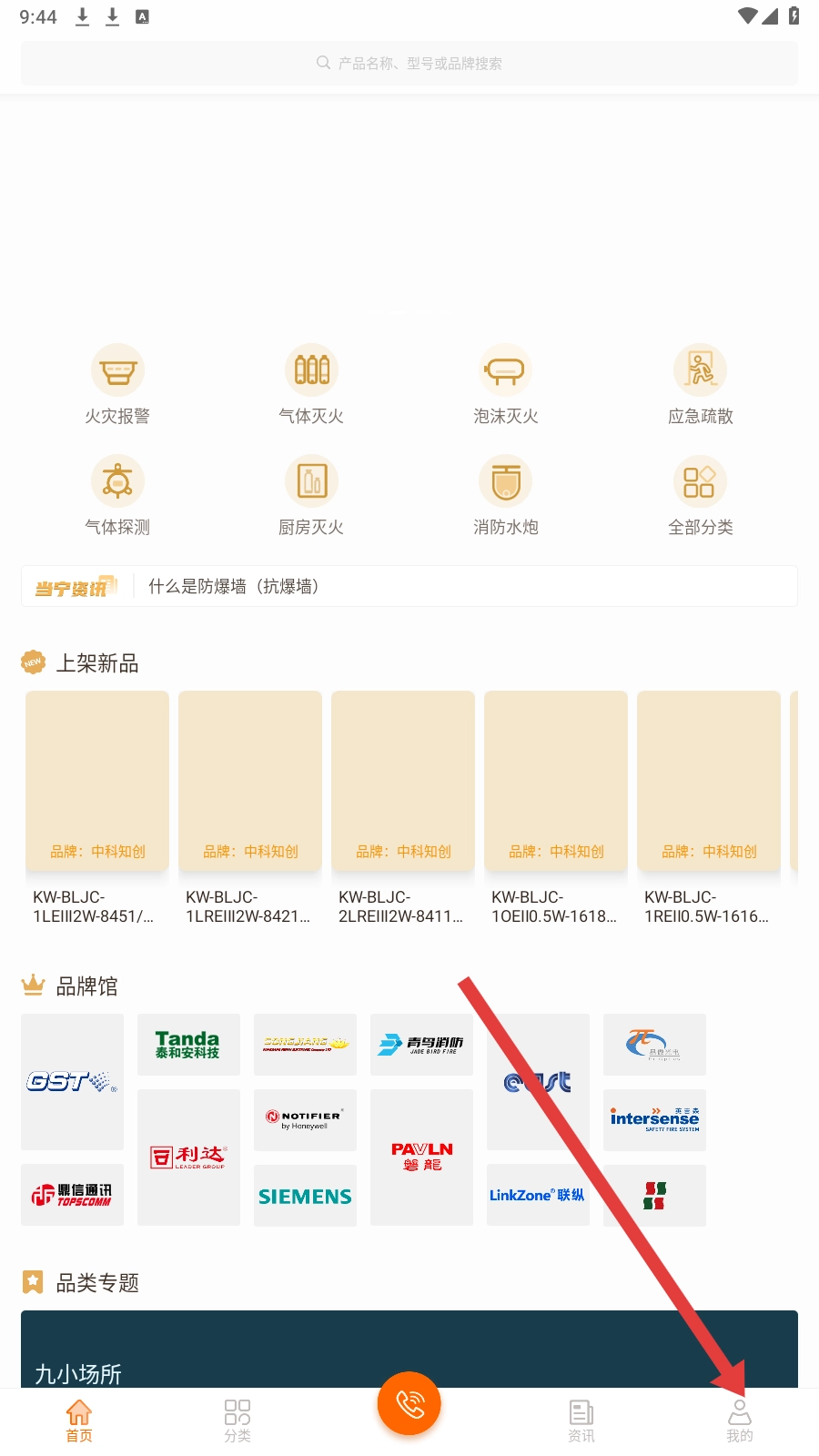
Task: Switch to the 资讯 tab
Action: (x=581, y=1420)
